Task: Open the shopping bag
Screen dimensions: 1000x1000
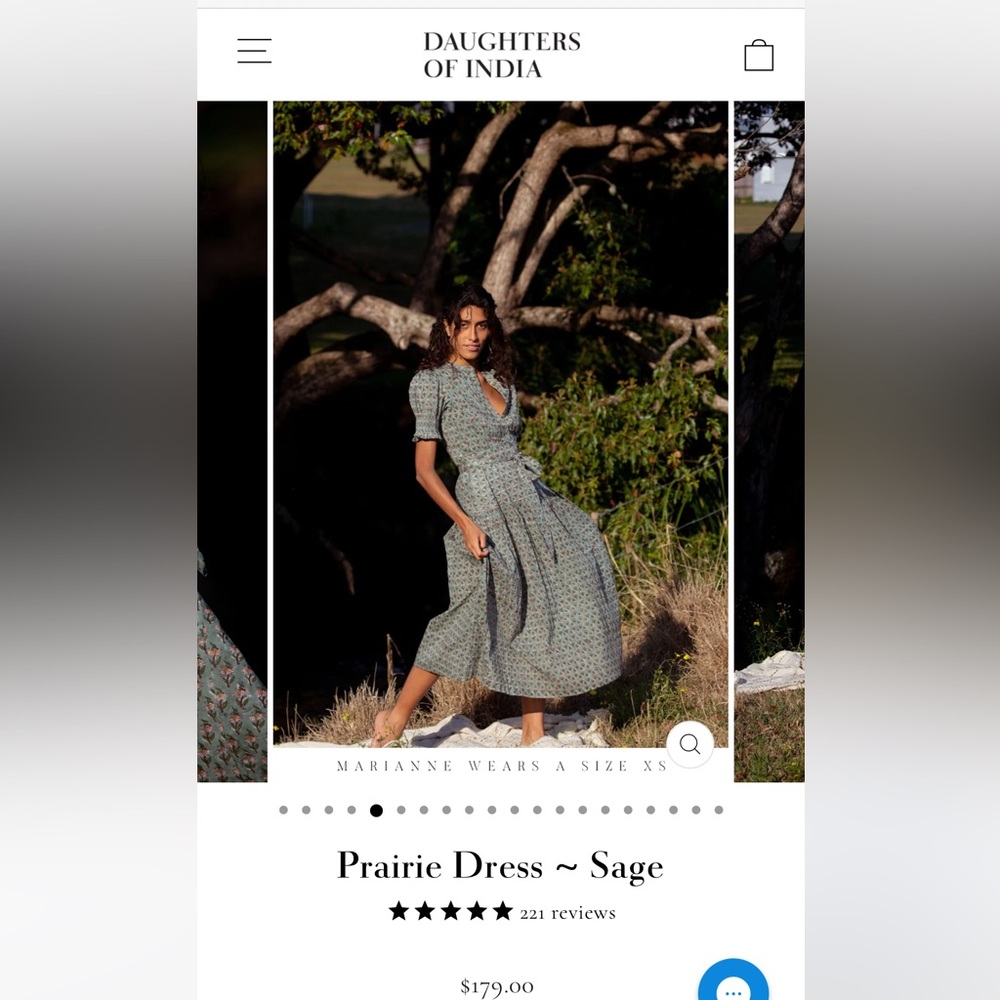Action: pyautogui.click(x=759, y=56)
